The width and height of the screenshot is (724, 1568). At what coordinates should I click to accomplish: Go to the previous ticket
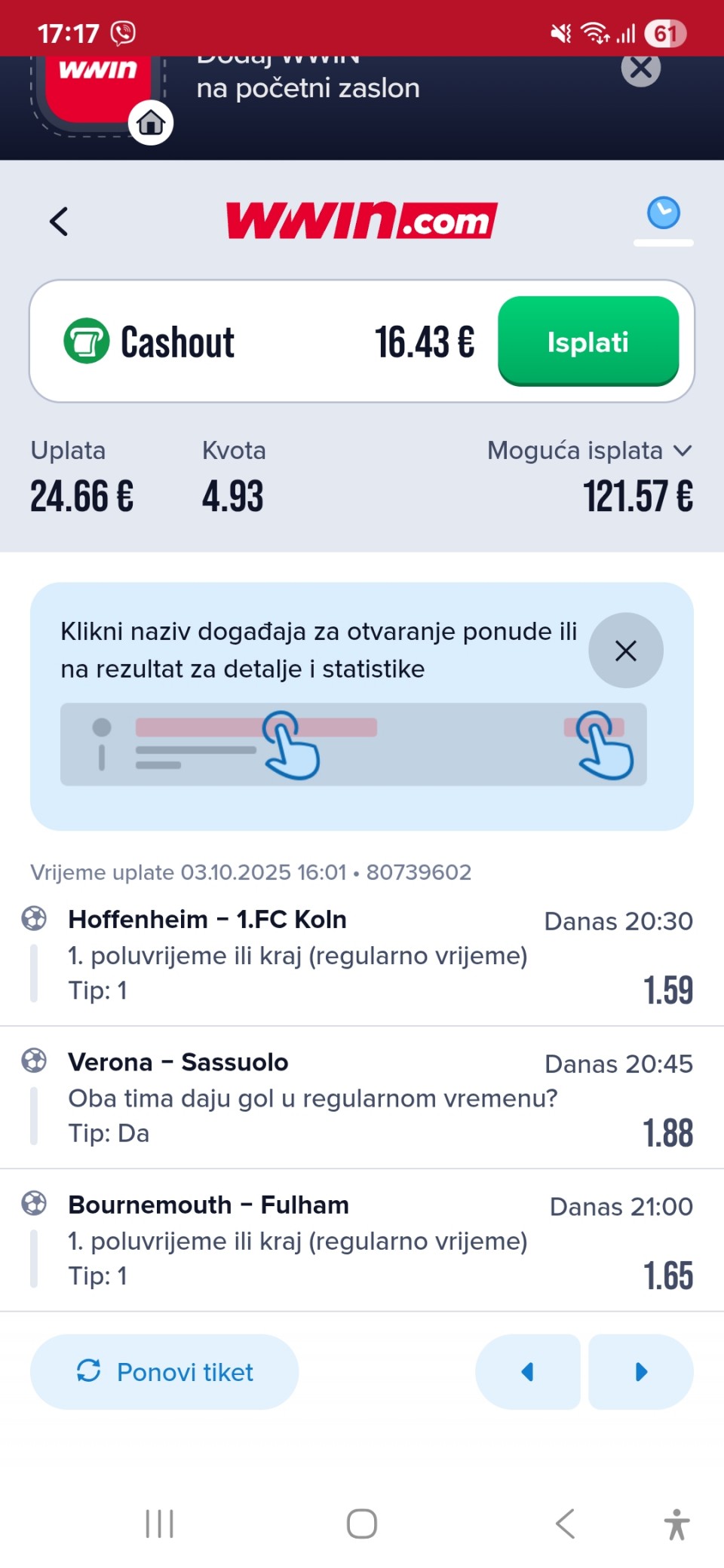click(x=527, y=1372)
